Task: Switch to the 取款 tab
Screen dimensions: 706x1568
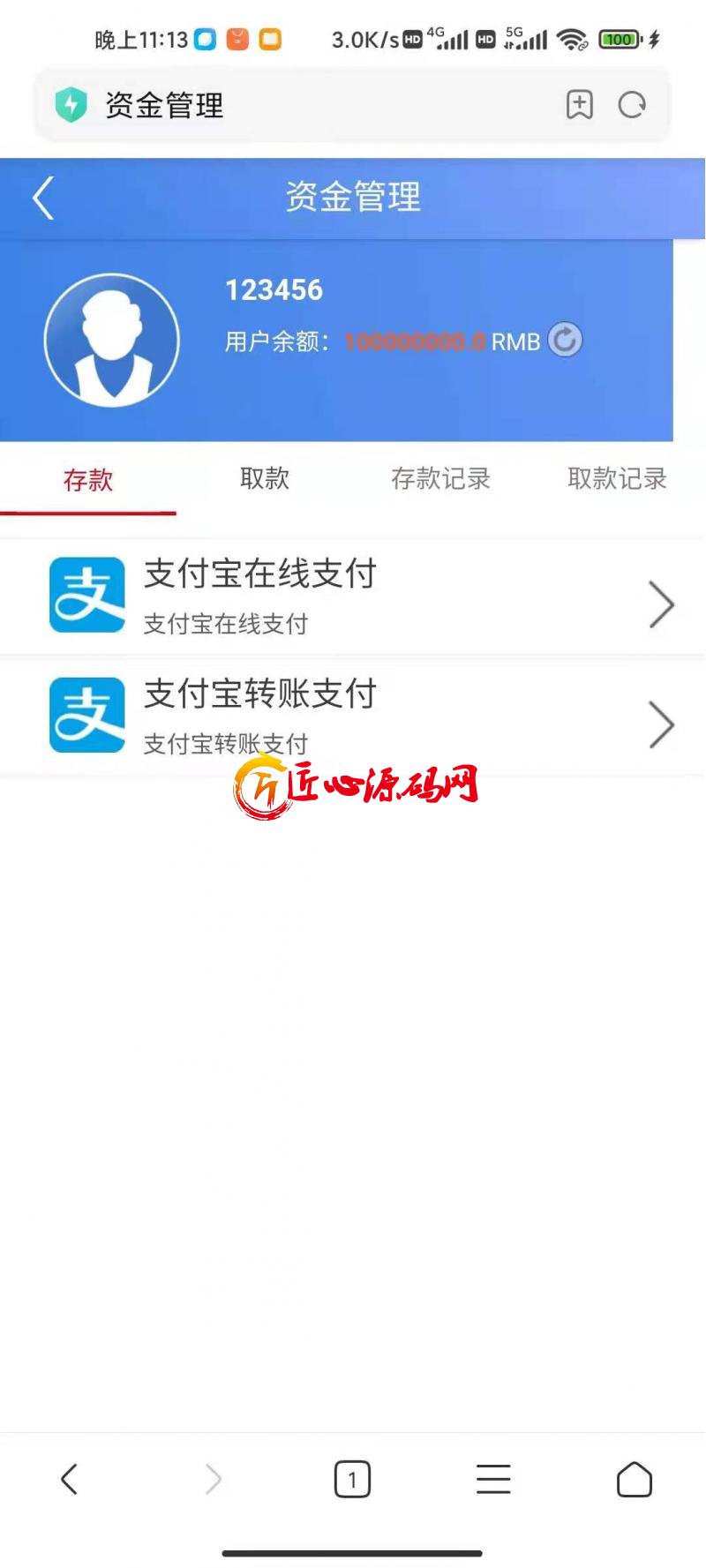Action: 264,478
